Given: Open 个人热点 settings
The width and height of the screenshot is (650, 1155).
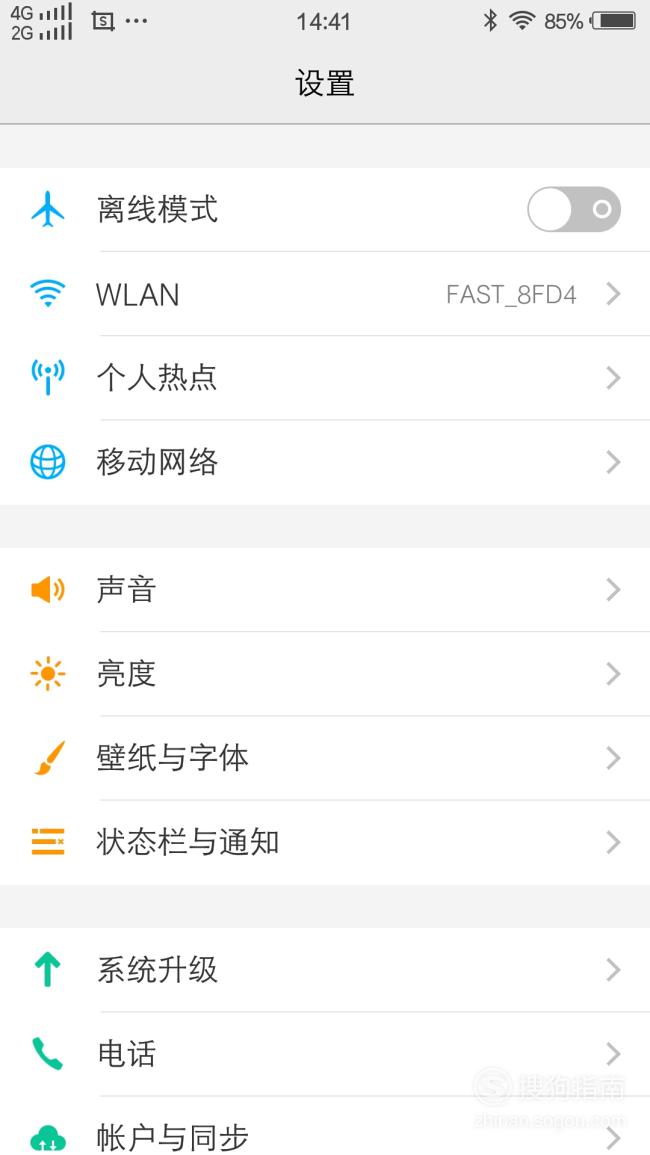Looking at the screenshot, I should coord(325,378).
